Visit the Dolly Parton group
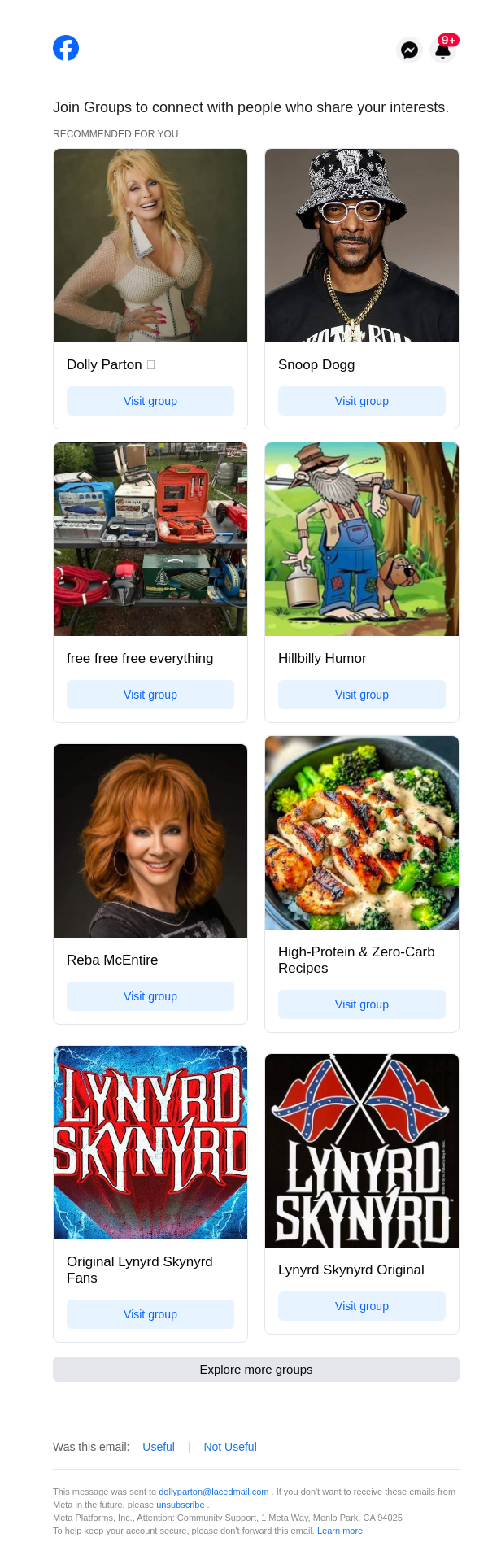This screenshot has width=488, height=1568. click(x=150, y=401)
